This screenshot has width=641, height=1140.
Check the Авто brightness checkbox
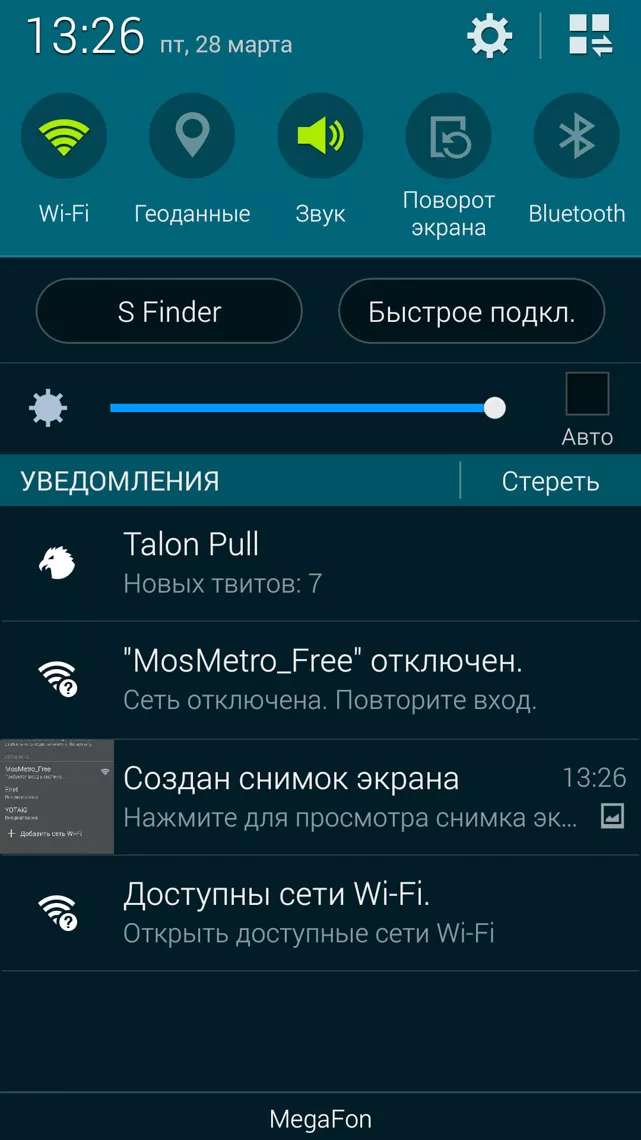coord(587,395)
